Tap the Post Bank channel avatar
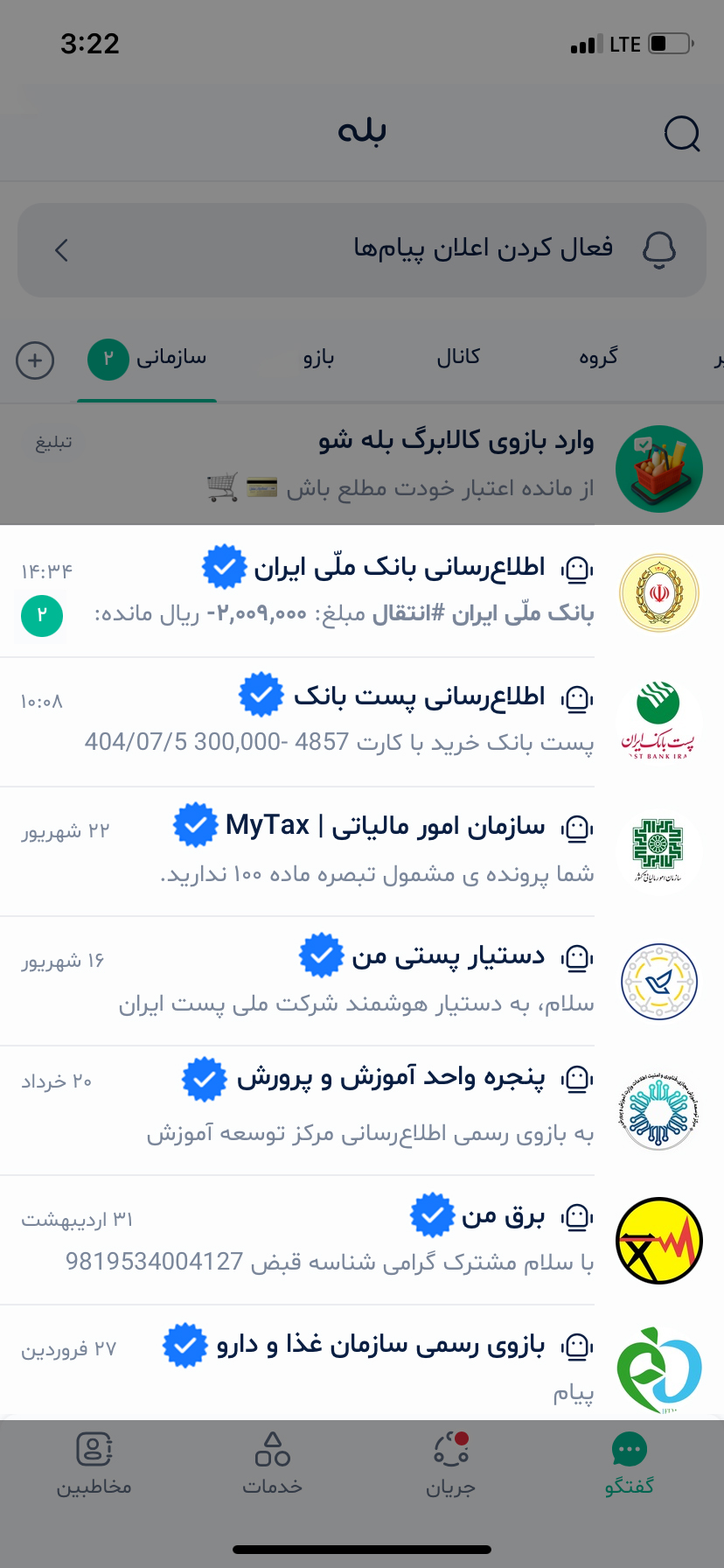 coord(658,721)
